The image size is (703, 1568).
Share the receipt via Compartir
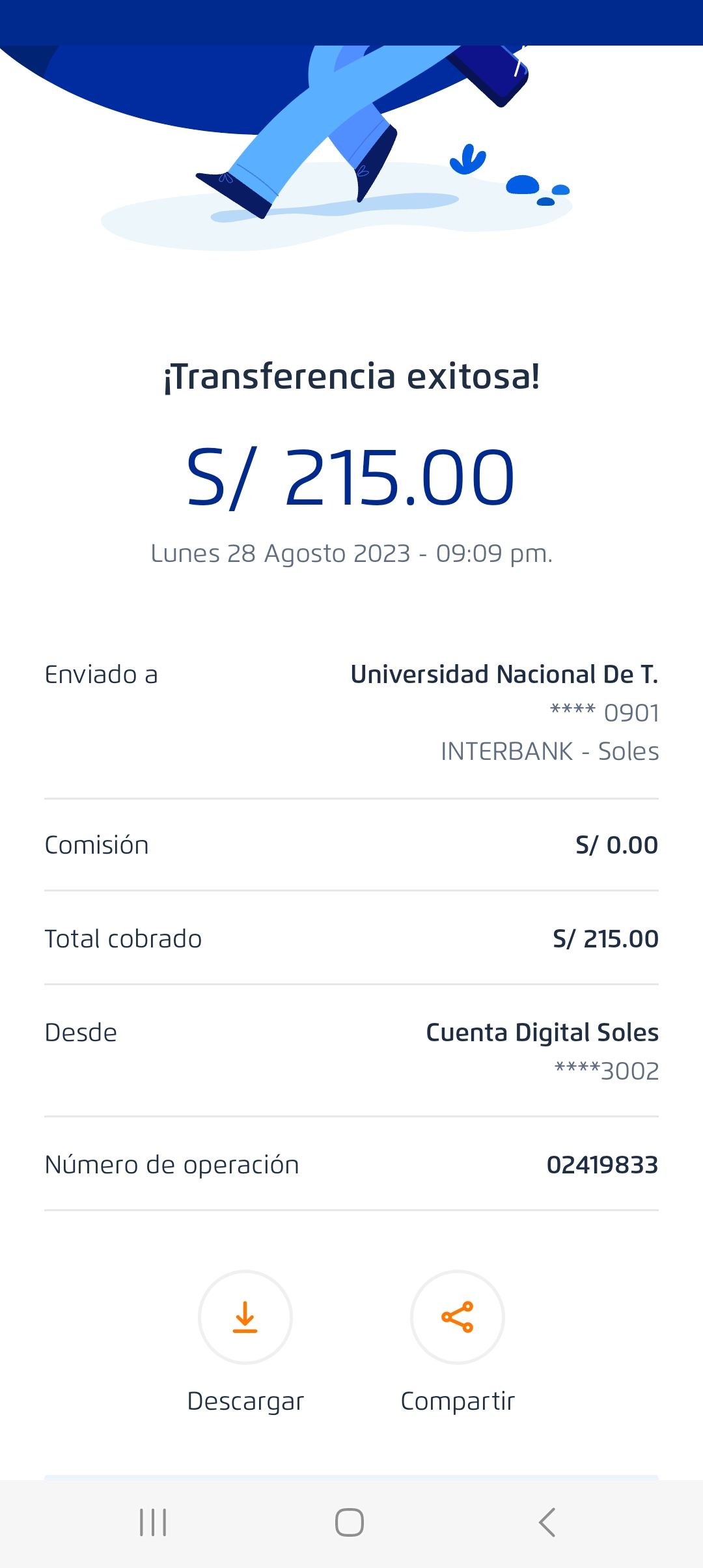coord(458,1317)
